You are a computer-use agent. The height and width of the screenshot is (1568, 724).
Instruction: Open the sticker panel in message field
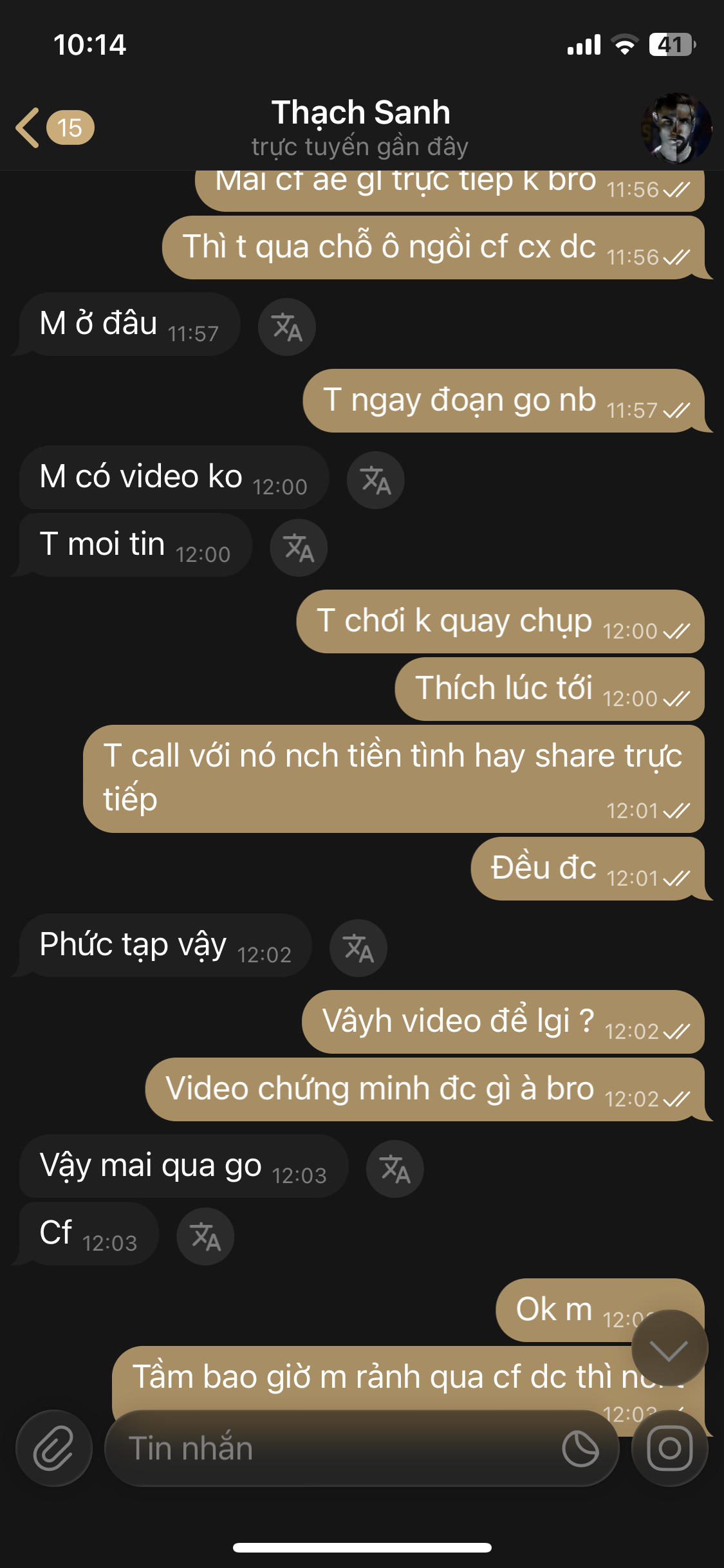click(580, 1448)
